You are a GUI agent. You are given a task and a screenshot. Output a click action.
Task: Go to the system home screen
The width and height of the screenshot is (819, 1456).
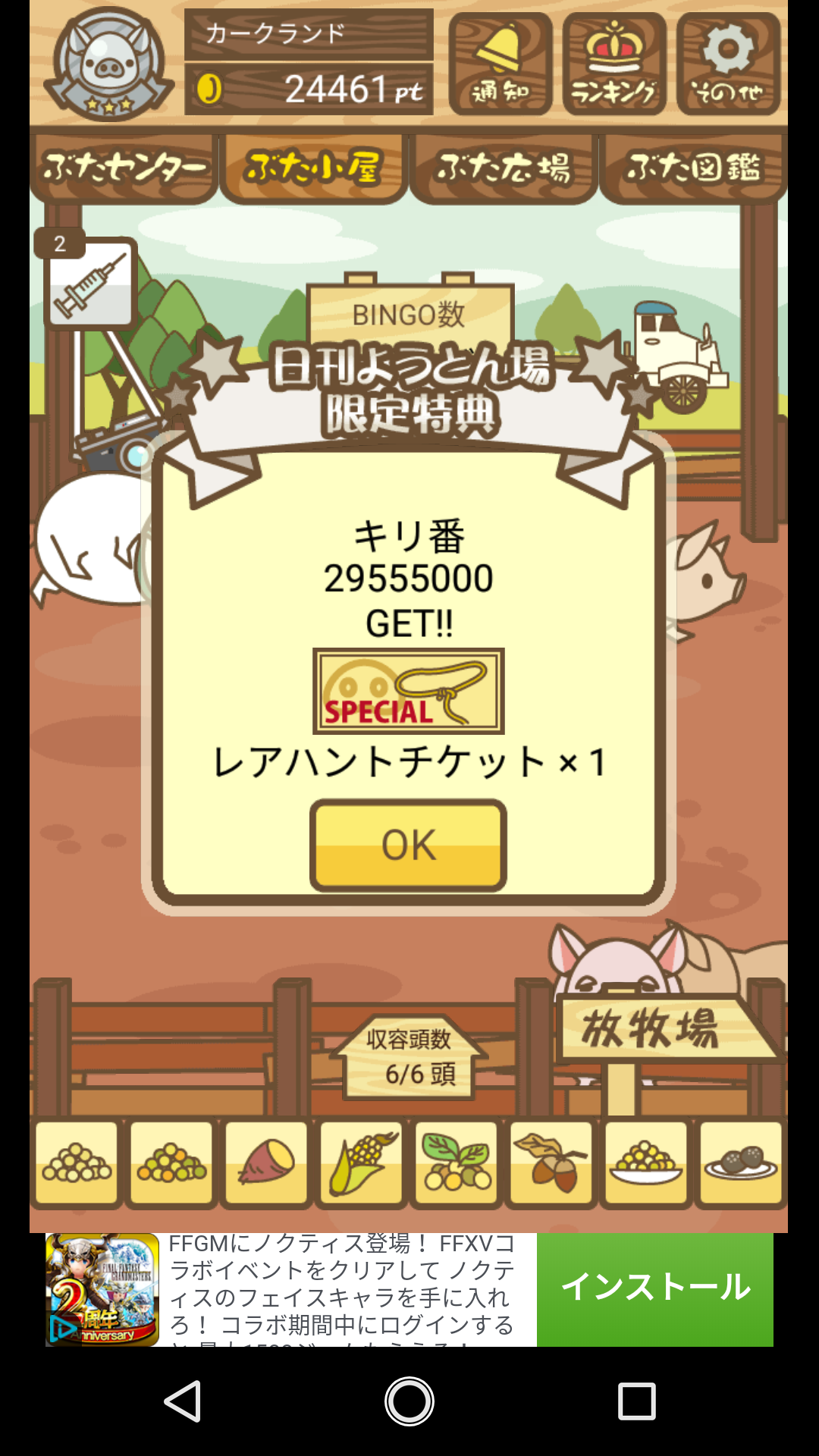coord(409,1401)
